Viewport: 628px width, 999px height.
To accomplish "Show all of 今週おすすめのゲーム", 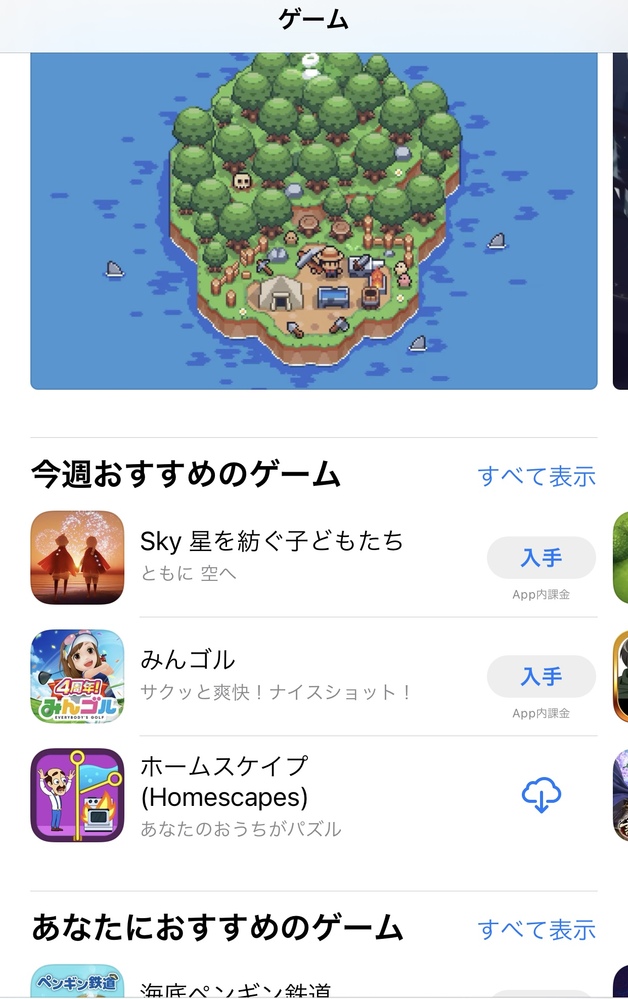I will click(x=536, y=475).
